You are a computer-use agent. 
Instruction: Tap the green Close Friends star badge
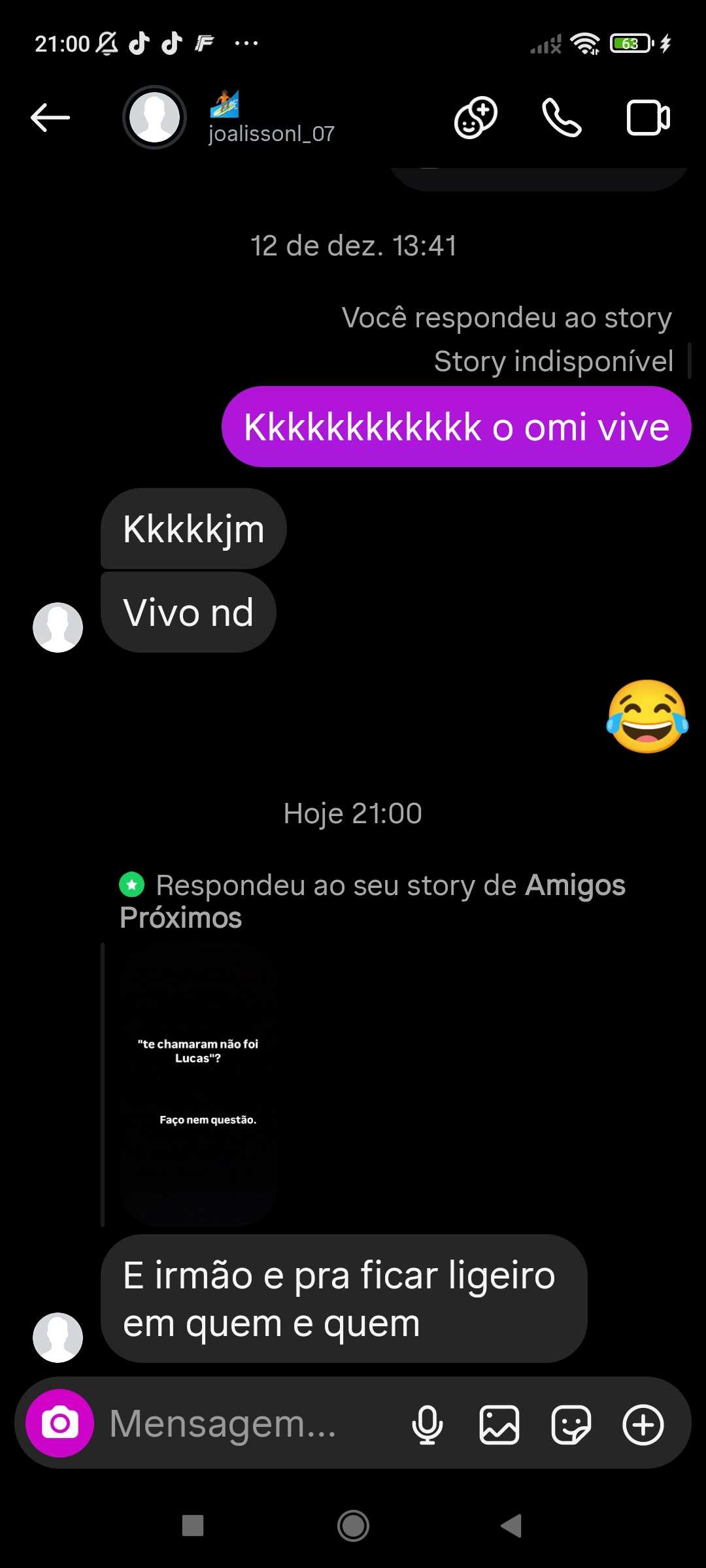(132, 885)
